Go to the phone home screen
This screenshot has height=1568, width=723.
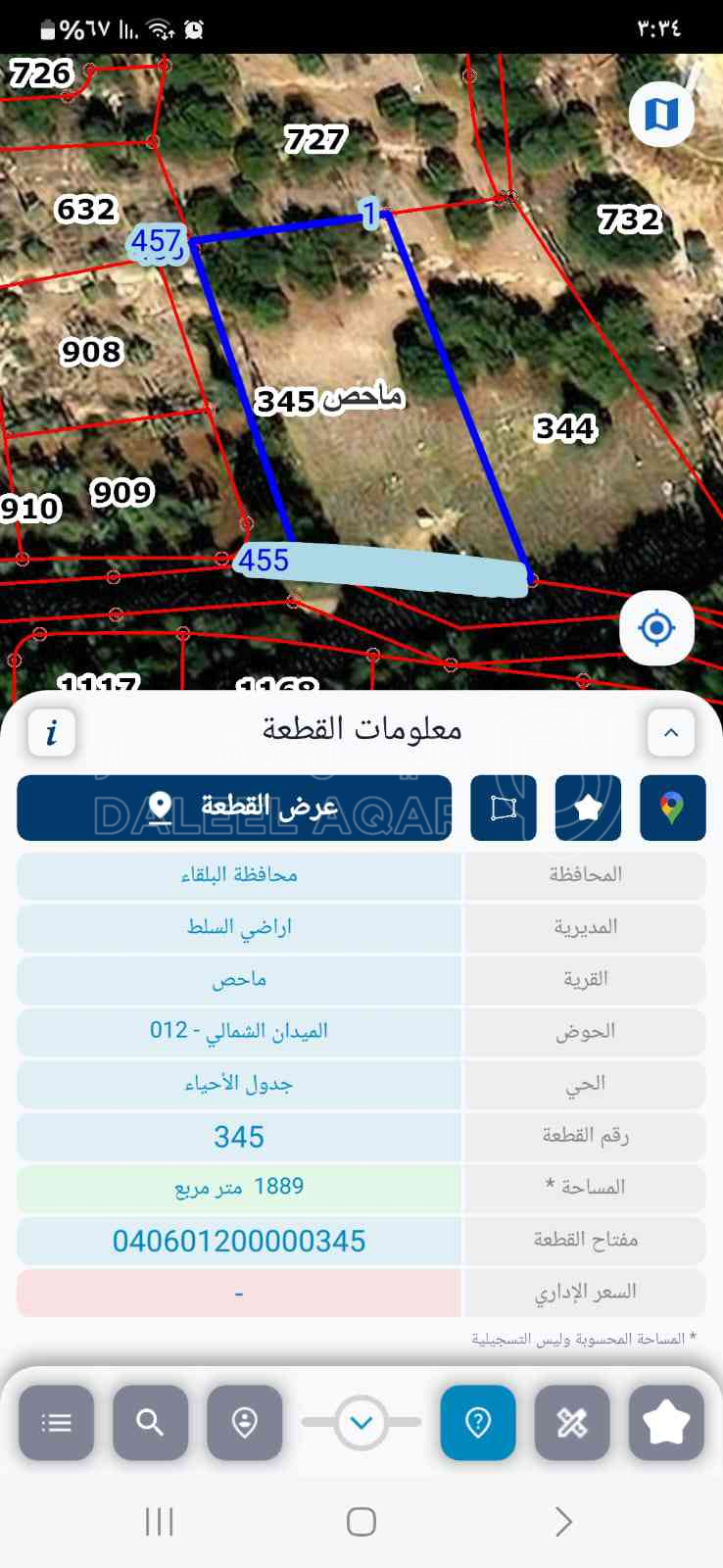pos(361,1522)
